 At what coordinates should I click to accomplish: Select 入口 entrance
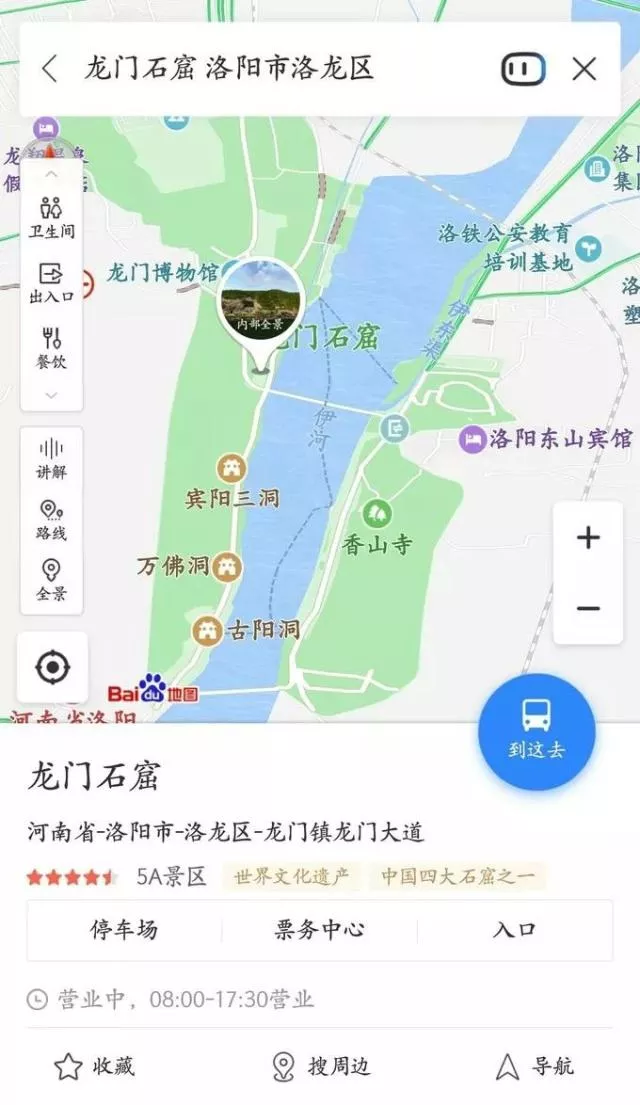tap(514, 930)
